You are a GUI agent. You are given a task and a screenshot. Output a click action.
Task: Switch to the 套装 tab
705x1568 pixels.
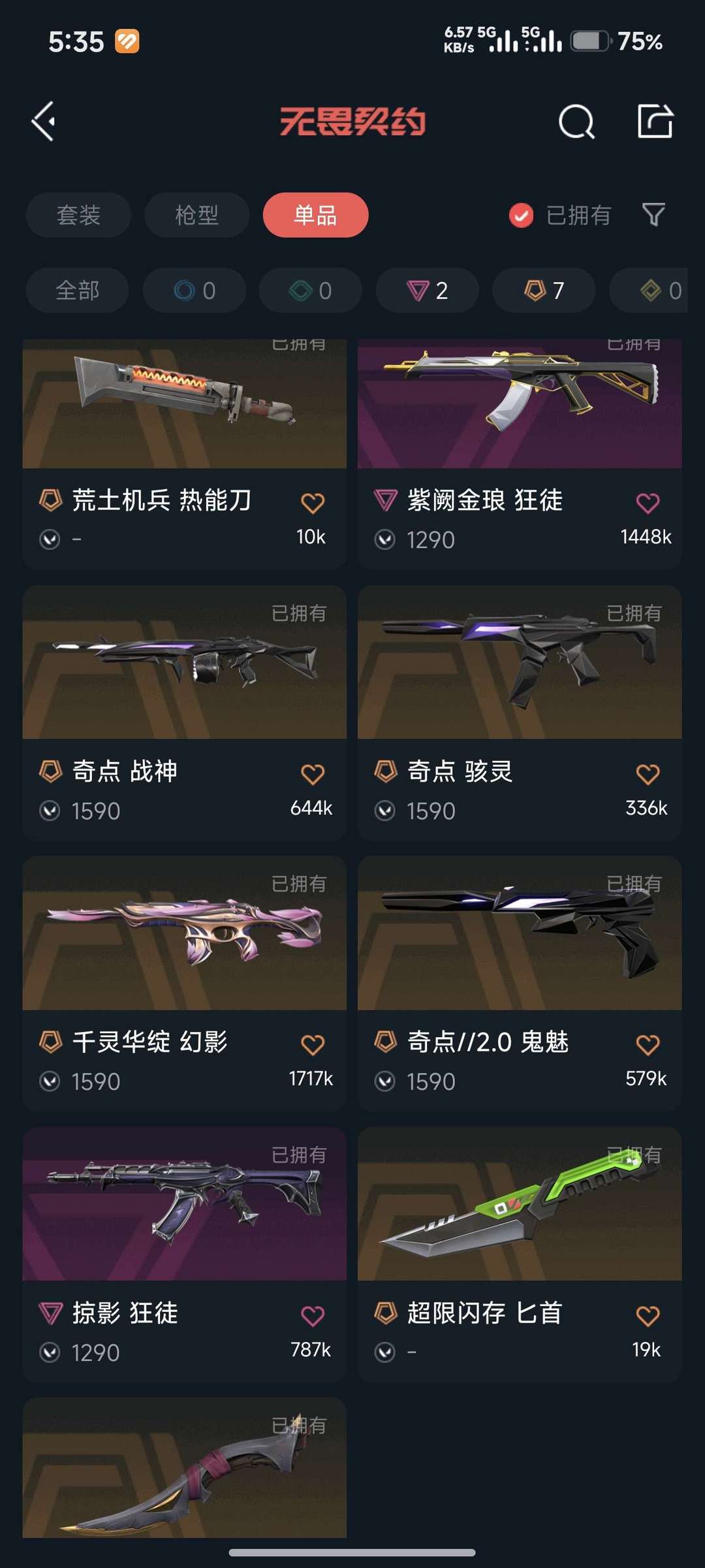click(78, 215)
